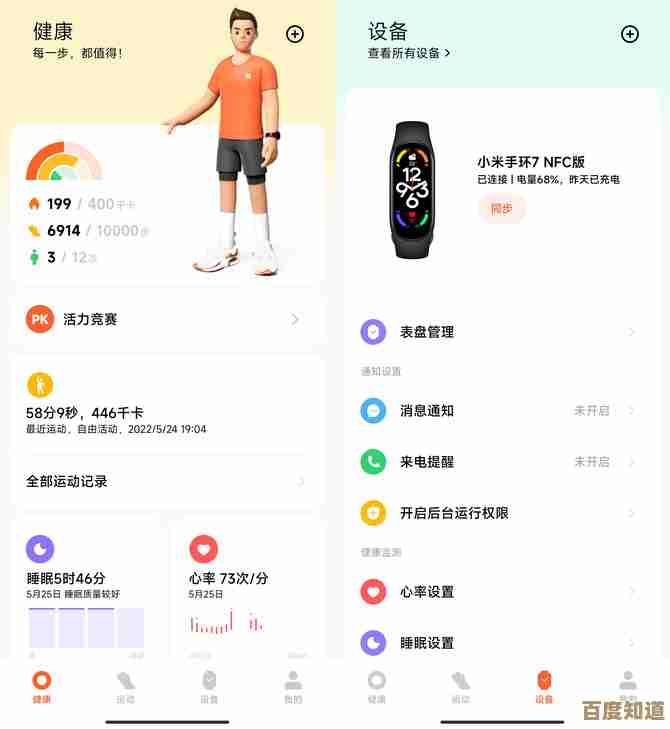Viewport: 670px width, 729px height.
Task: Open 睡眠设置 row
Action: pyautogui.click(x=499, y=643)
